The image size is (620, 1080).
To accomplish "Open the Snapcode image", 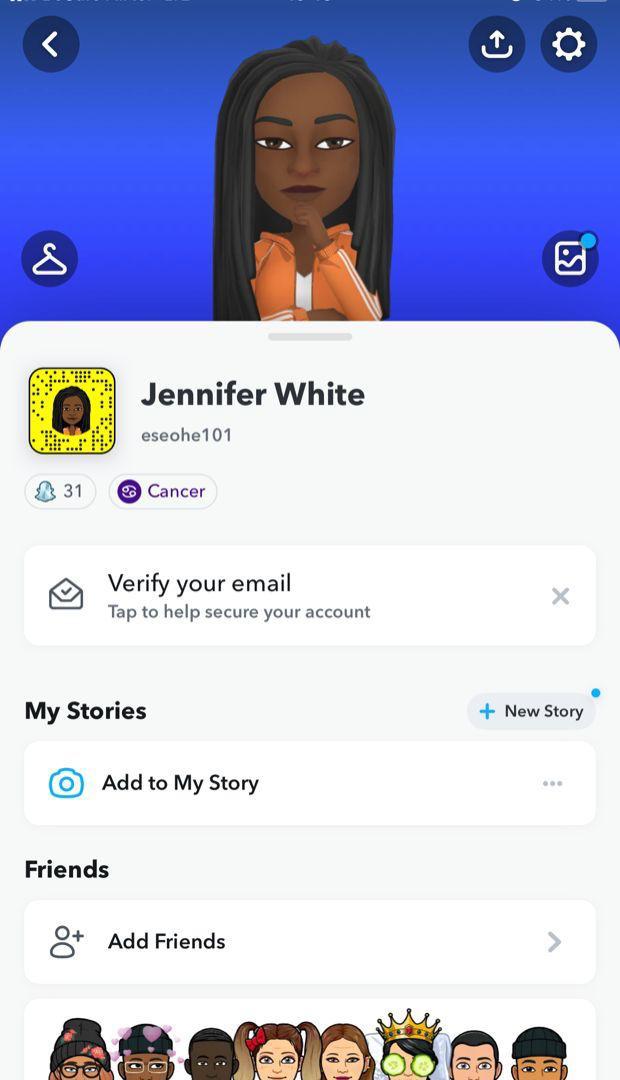I will pos(72,410).
